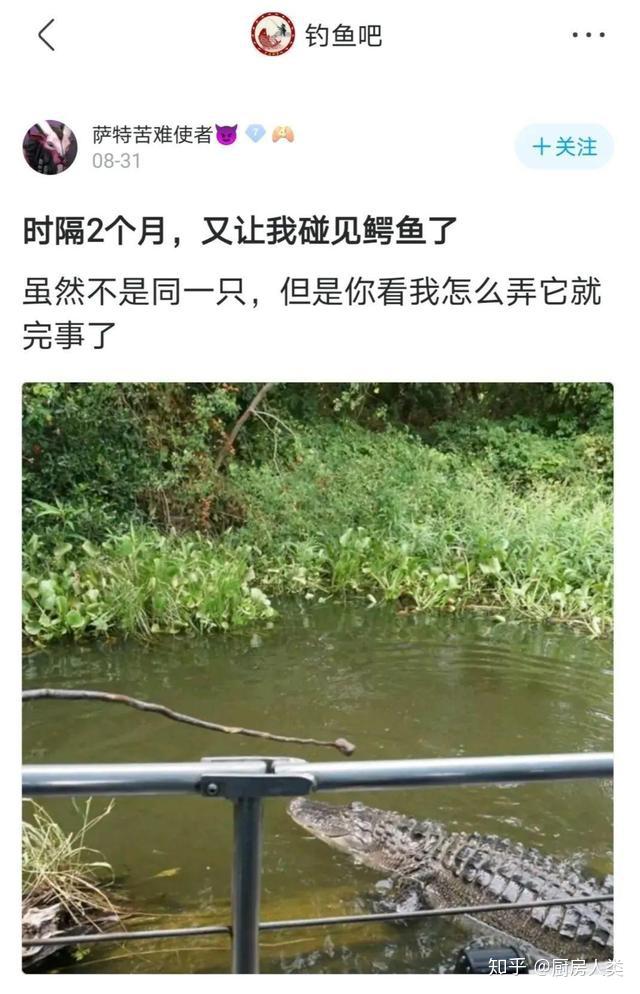640x994 pixels.
Task: View the alligator photo in the post
Action: point(317,678)
